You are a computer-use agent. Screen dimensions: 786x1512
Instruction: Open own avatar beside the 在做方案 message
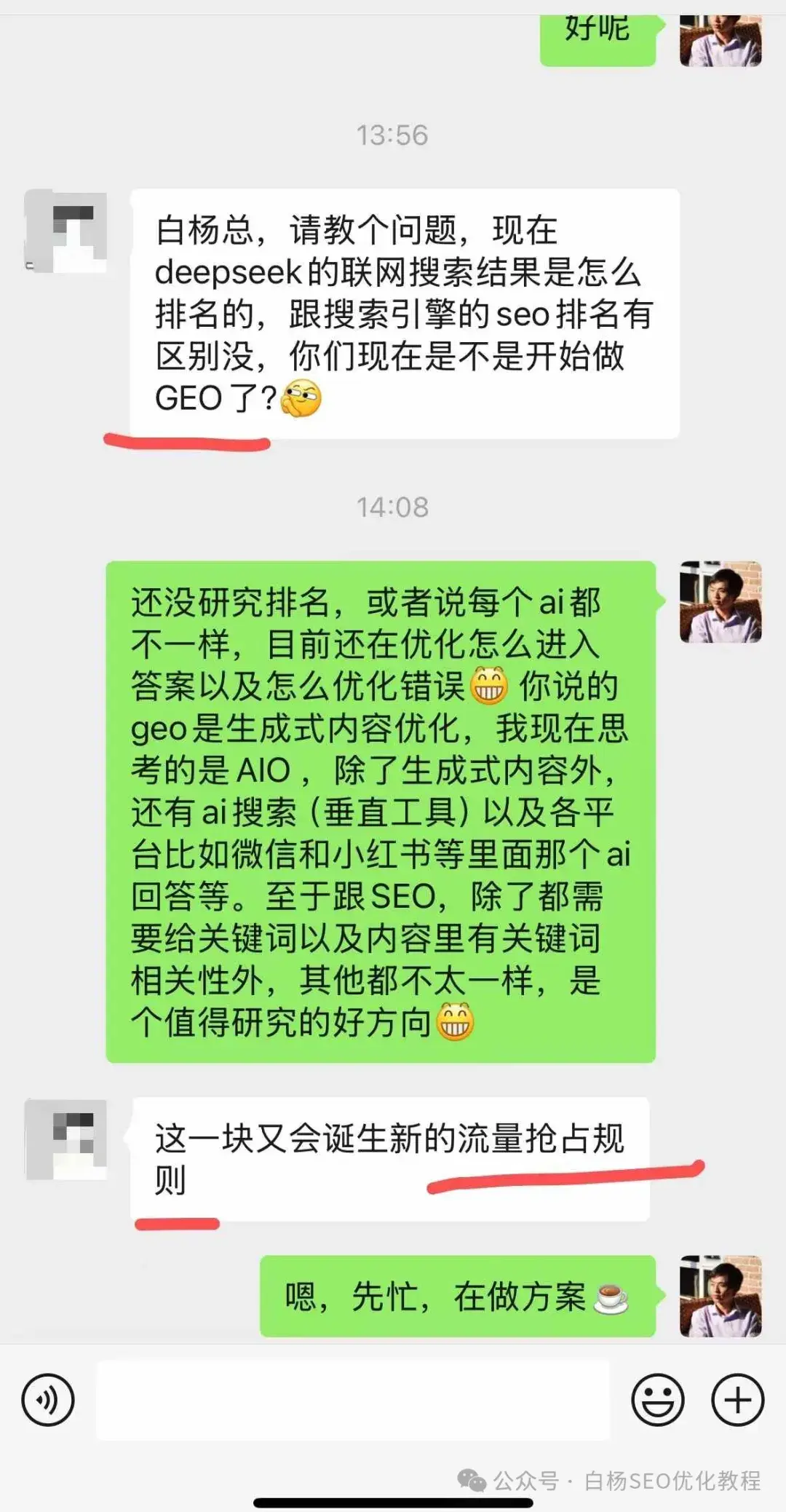pos(720,1296)
